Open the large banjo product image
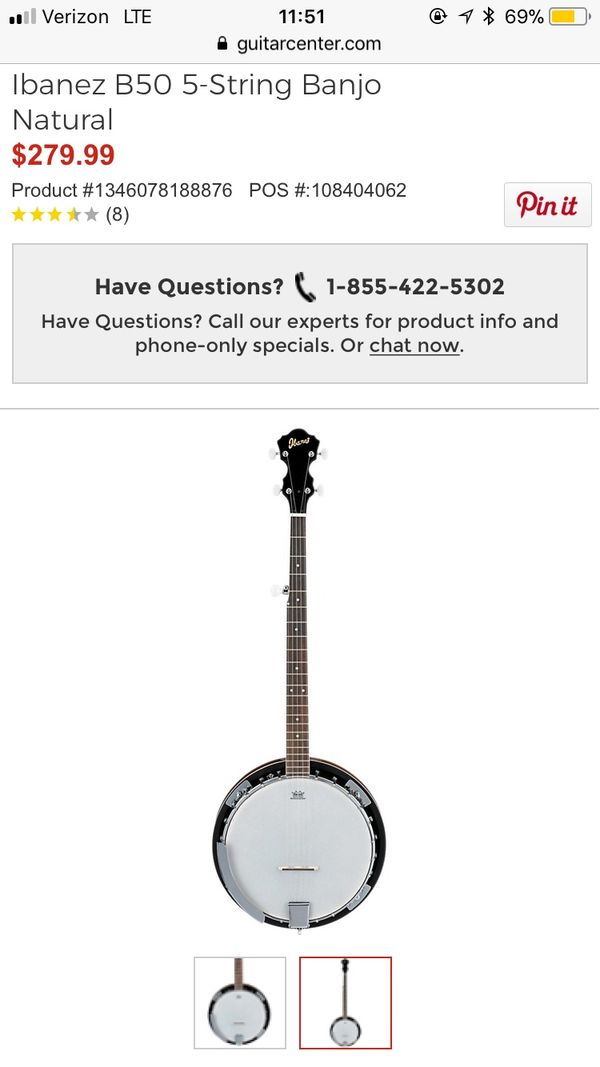 (298, 680)
